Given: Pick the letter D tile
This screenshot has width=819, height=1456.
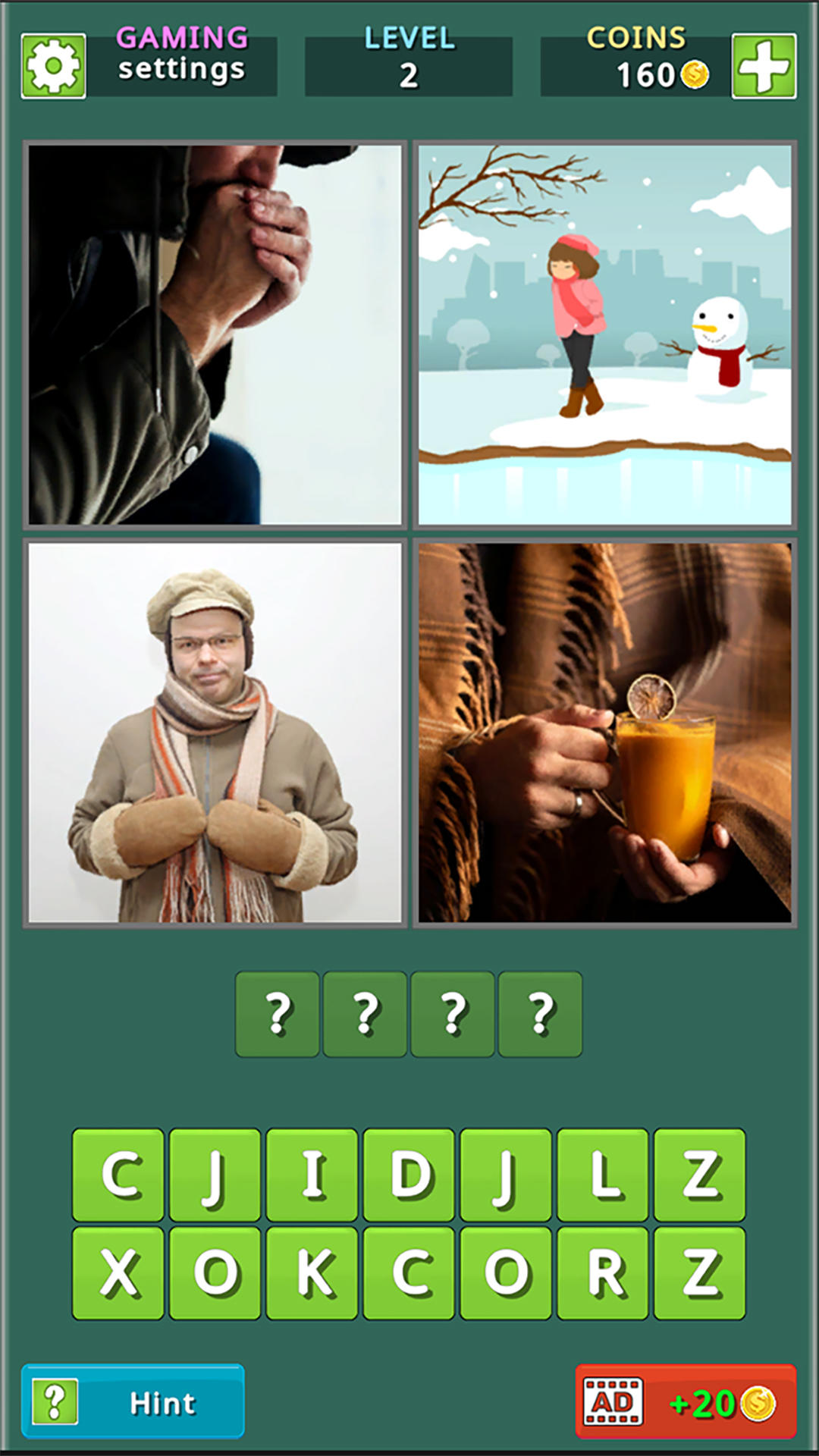Looking at the screenshot, I should (x=409, y=1175).
